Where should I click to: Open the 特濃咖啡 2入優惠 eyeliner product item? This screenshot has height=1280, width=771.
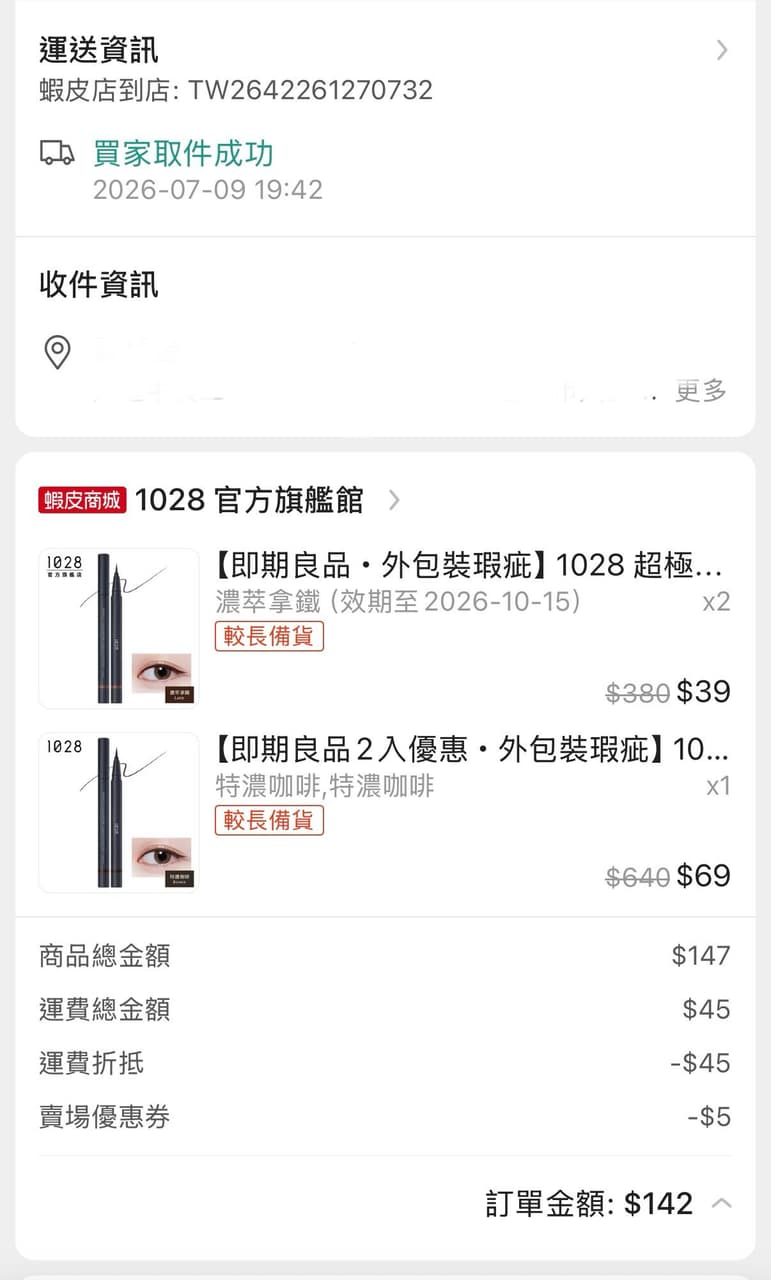click(x=385, y=811)
